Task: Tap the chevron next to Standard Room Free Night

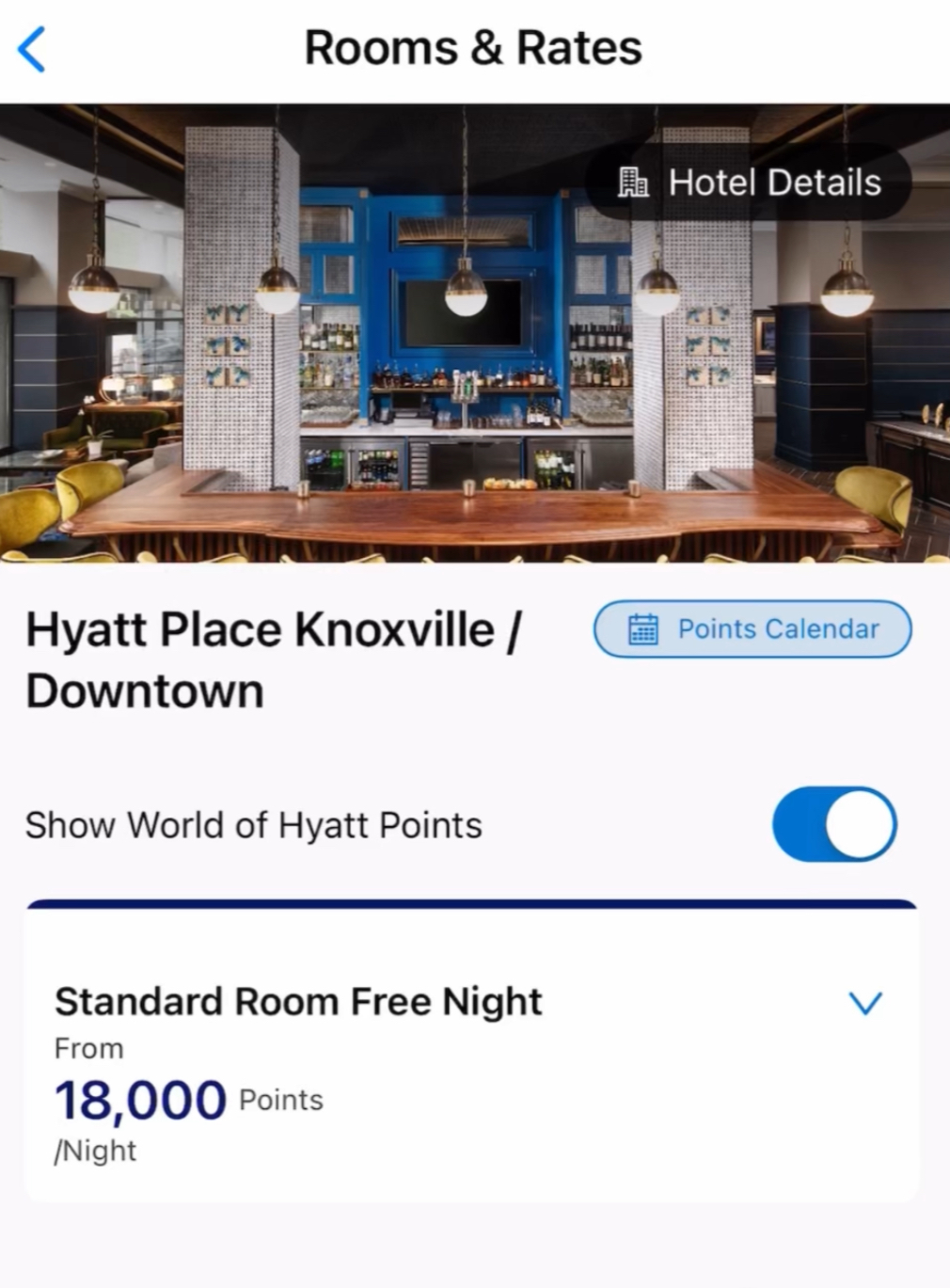Action: tap(864, 1003)
